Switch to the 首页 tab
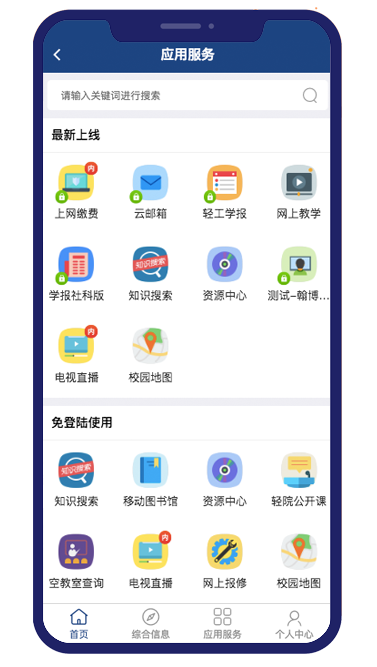The image size is (377, 667). coord(79,624)
